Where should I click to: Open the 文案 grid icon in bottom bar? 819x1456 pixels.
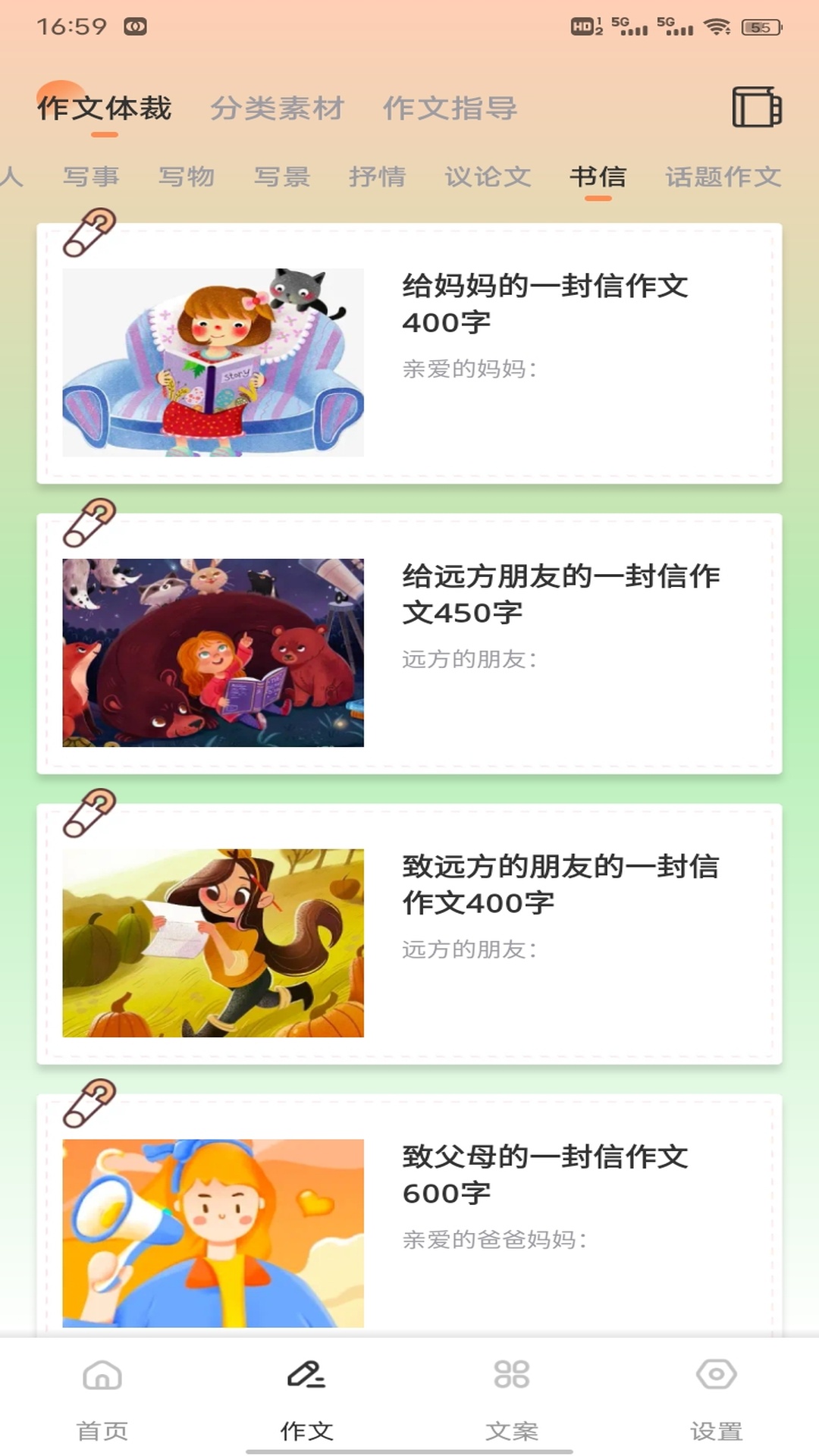pyautogui.click(x=511, y=1385)
